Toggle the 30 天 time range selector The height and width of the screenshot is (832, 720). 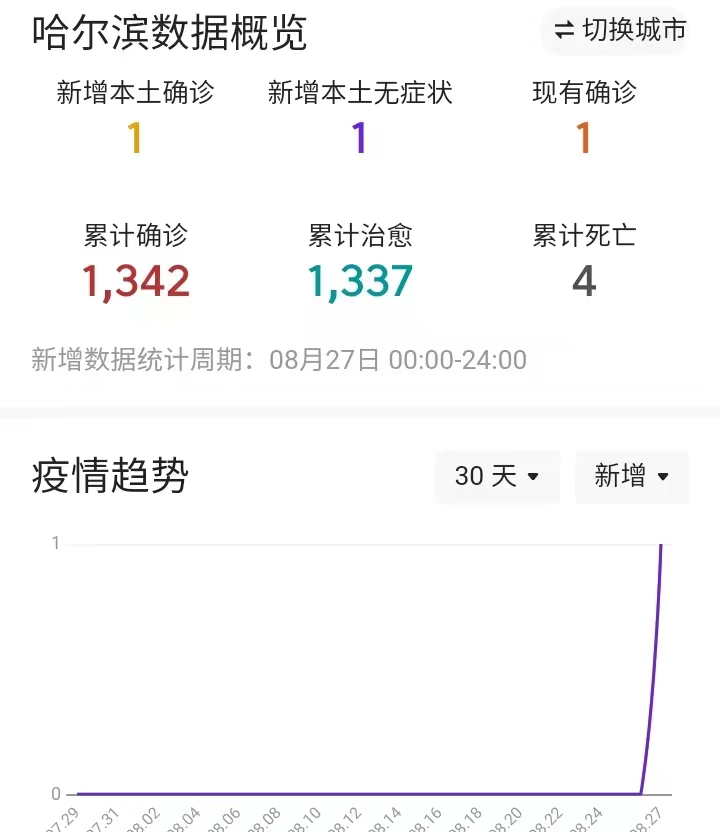(496, 477)
